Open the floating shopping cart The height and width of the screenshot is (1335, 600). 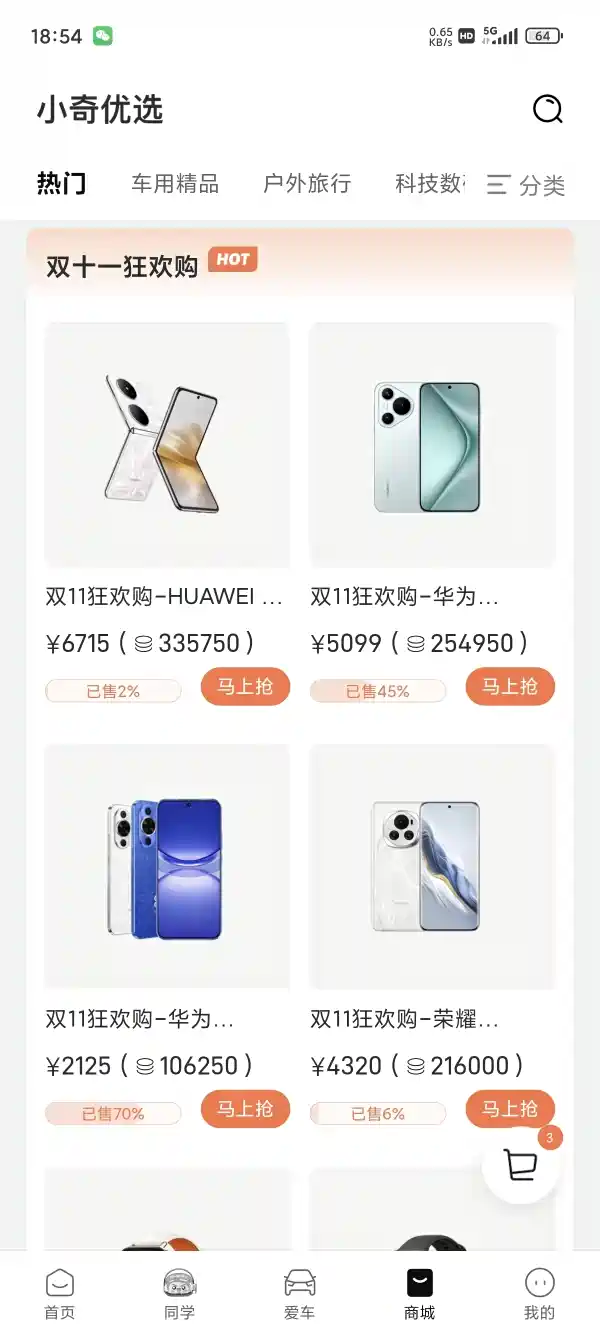[521, 1165]
